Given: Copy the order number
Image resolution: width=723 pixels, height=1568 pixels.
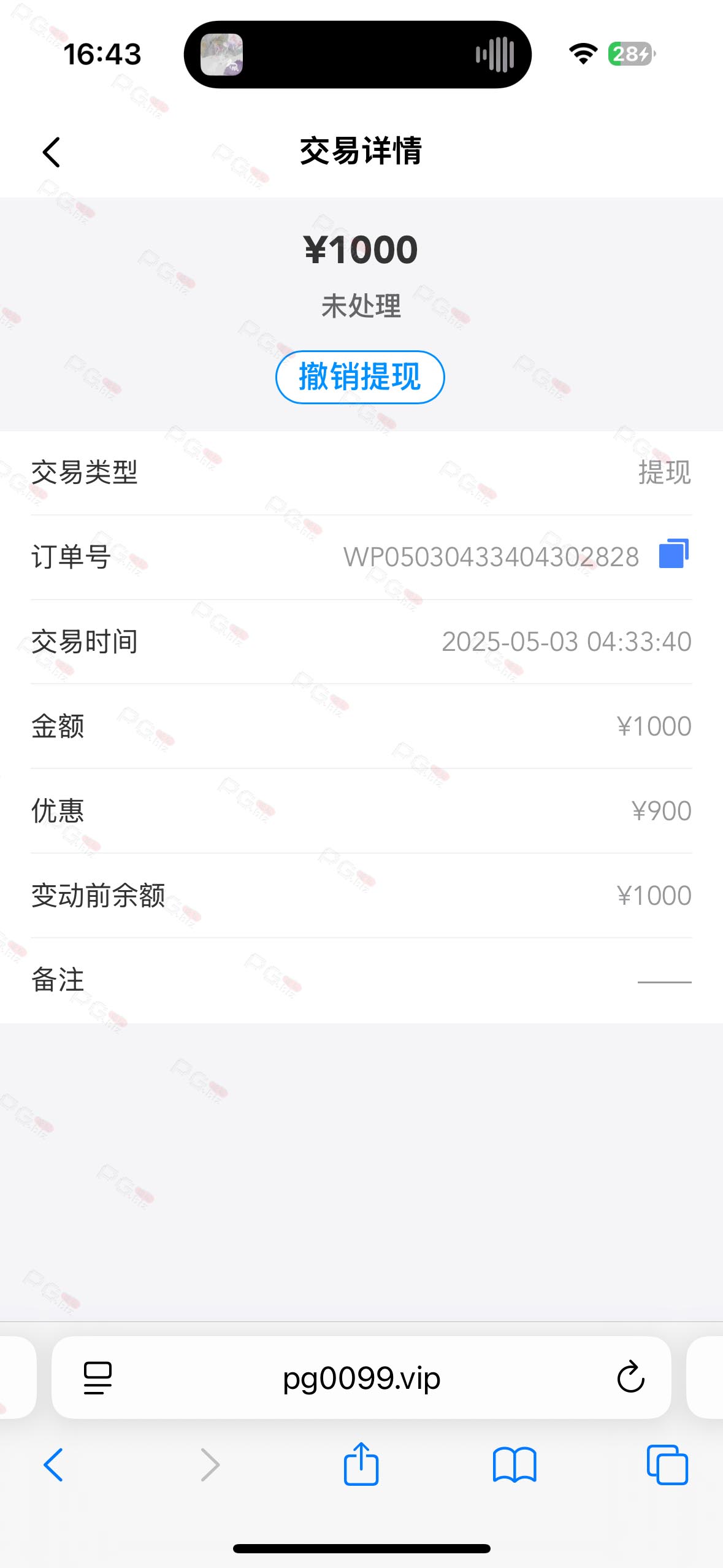Looking at the screenshot, I should click(673, 554).
